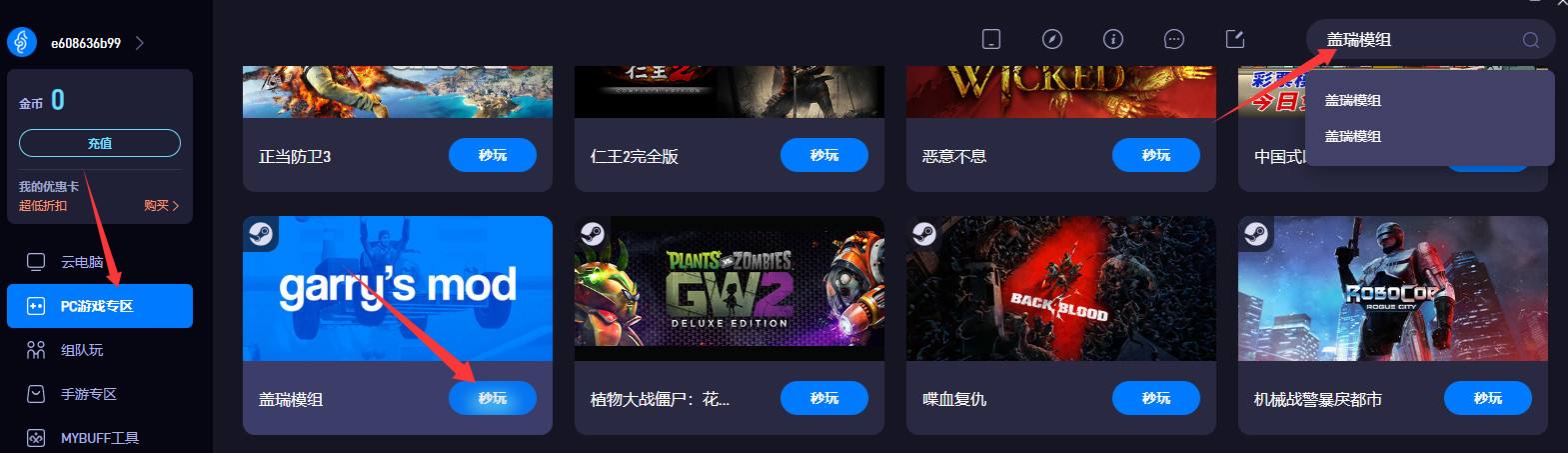Screen dimensions: 1568x453
Task: Open the chat bubble messages icon
Action: point(1173,39)
